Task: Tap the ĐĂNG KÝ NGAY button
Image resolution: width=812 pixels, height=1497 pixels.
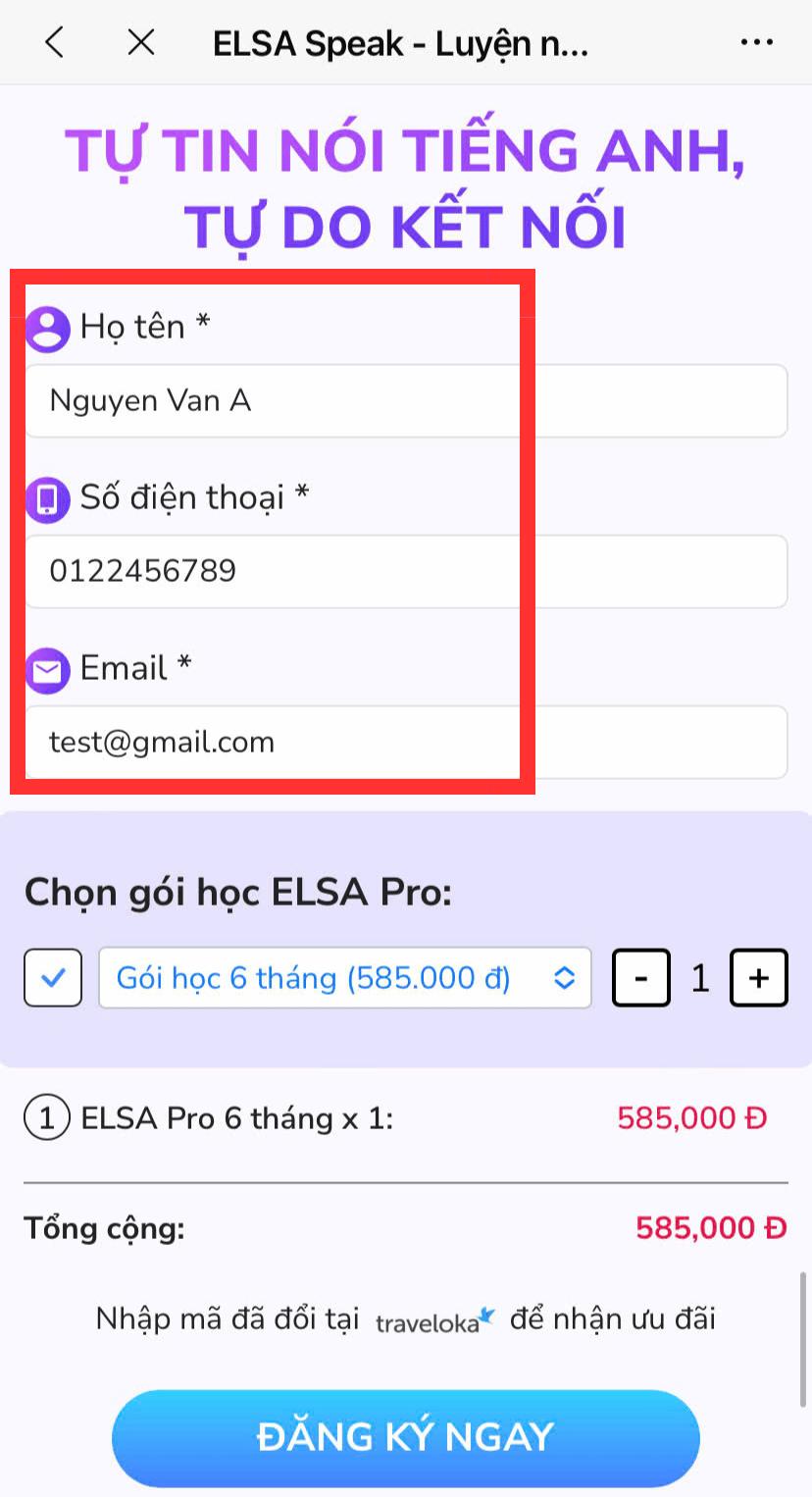Action: (405, 1437)
